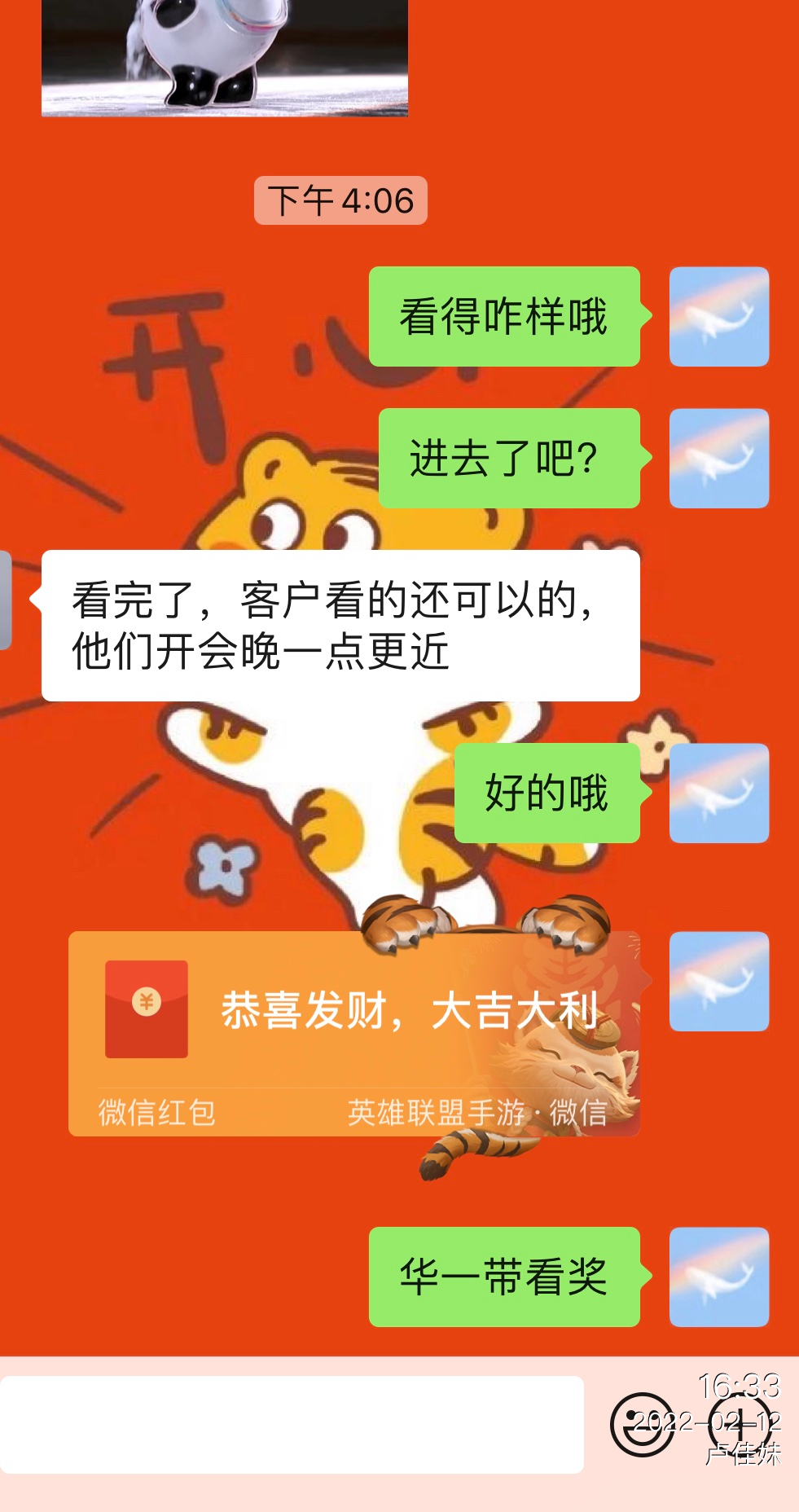Tap the avatar beside 华一带看奖
This screenshot has width=799, height=1512.
click(x=718, y=1277)
